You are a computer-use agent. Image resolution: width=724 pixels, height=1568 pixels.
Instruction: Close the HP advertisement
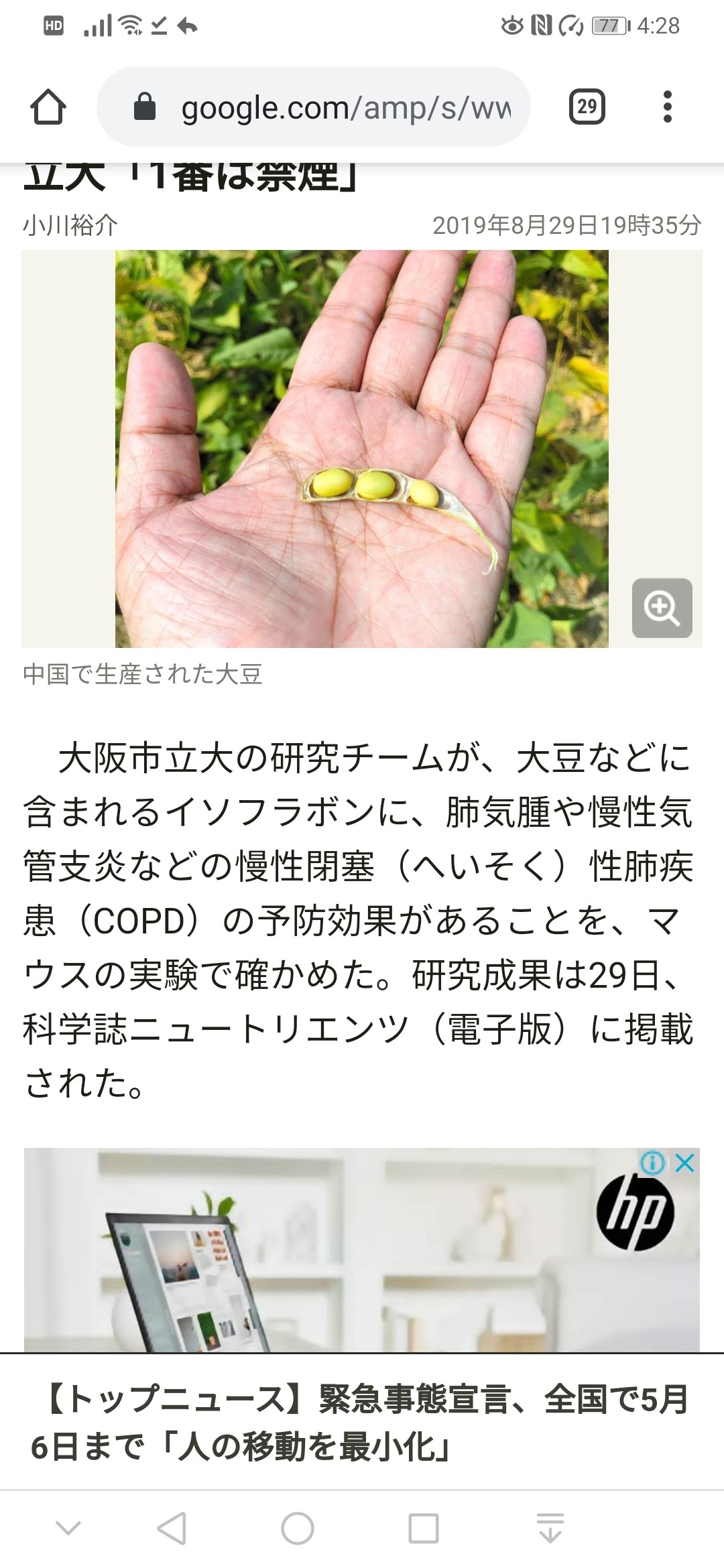pyautogui.click(x=684, y=1163)
